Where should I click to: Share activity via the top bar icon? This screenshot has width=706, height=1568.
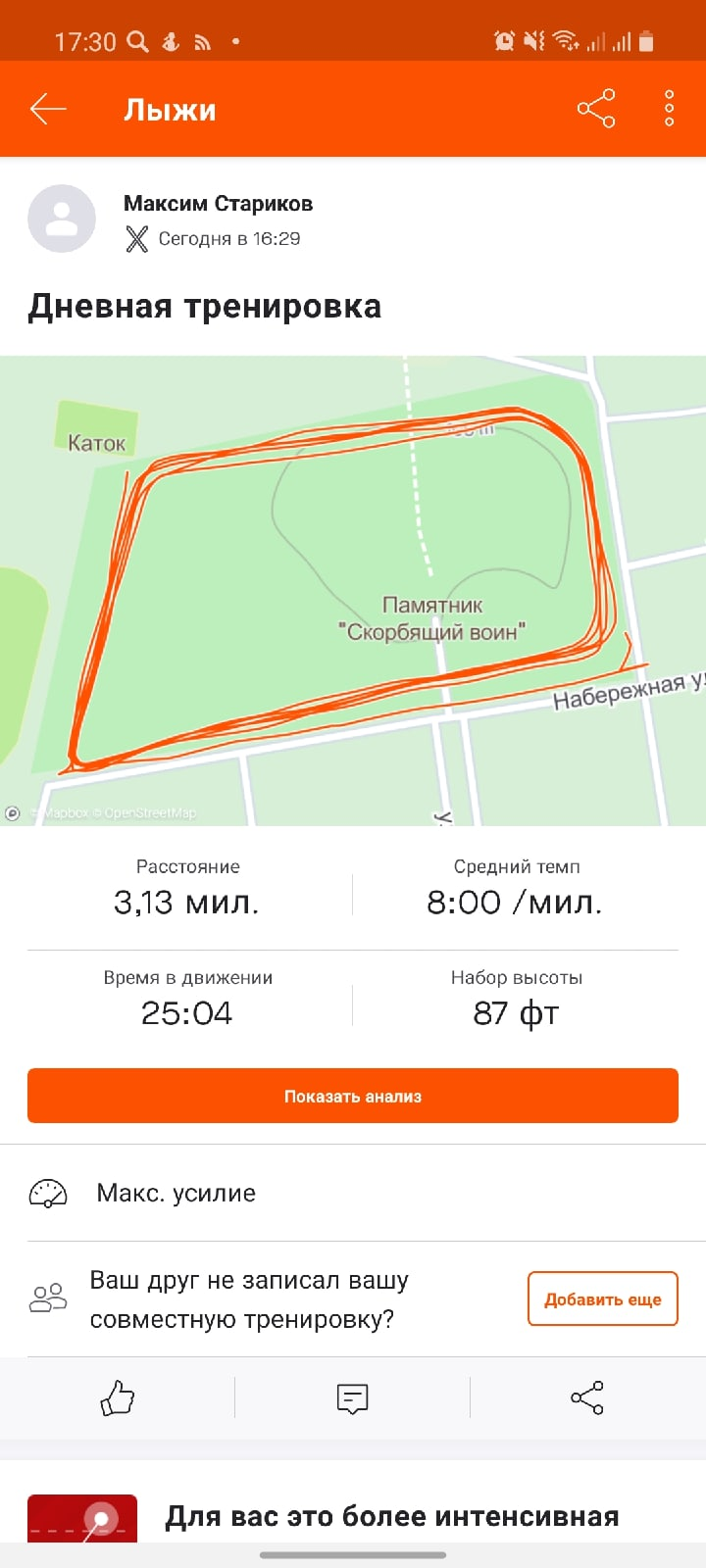(x=596, y=109)
